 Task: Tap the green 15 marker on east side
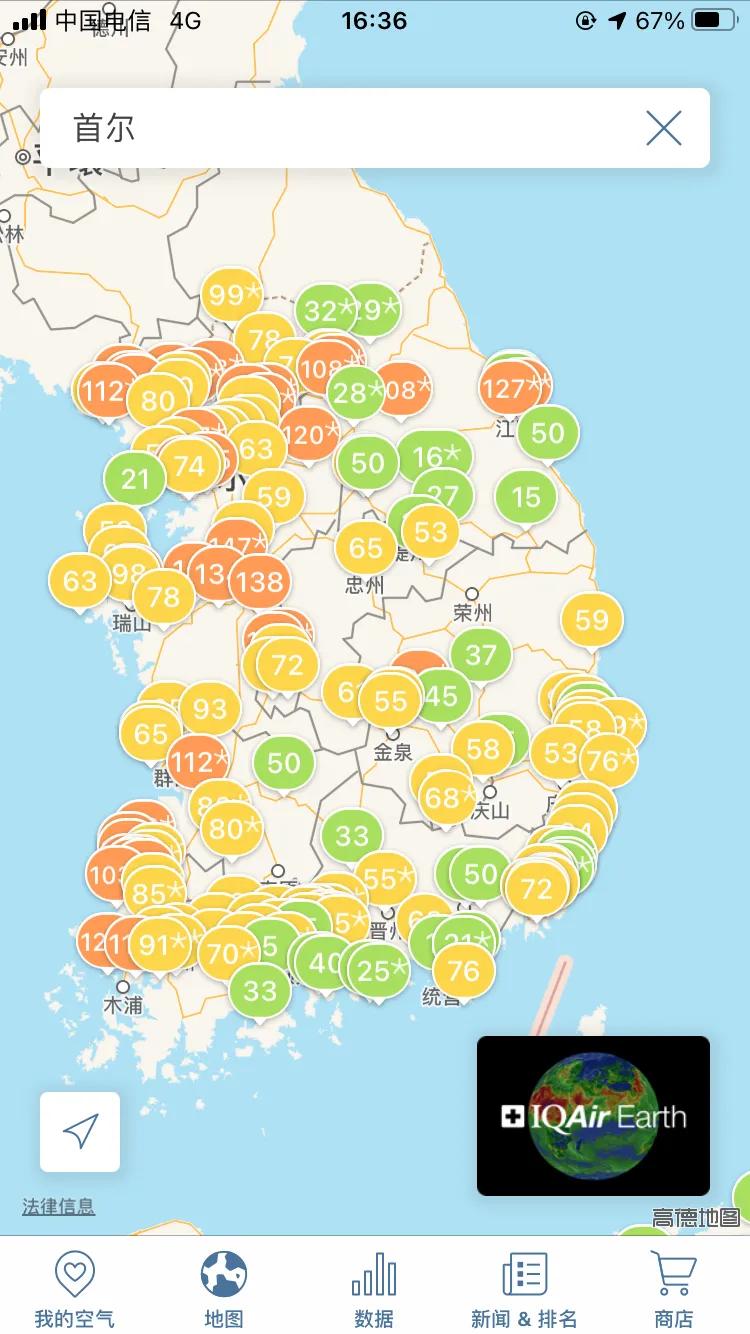click(525, 497)
